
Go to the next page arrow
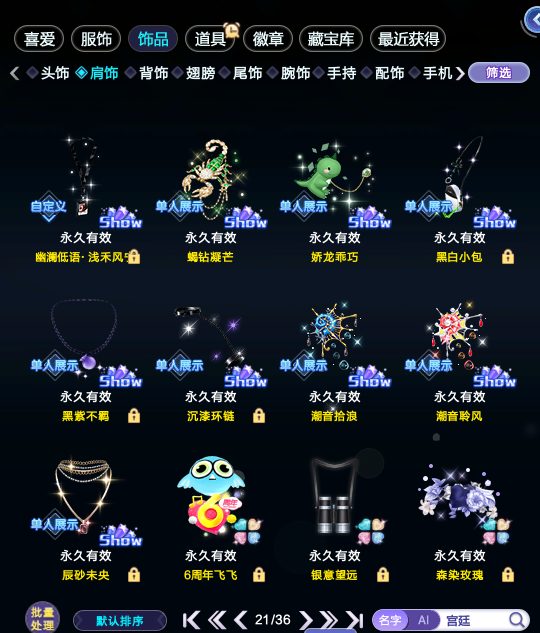(x=306, y=620)
